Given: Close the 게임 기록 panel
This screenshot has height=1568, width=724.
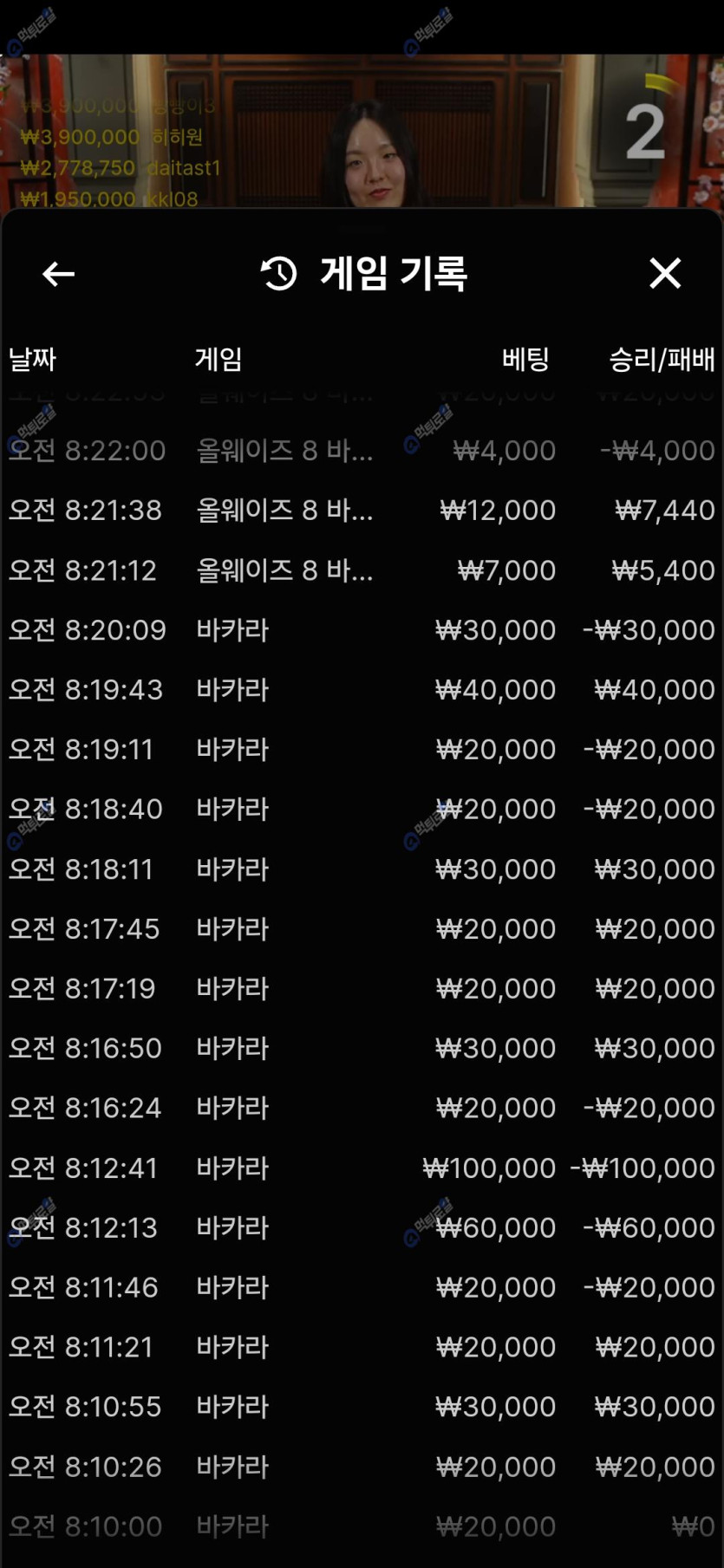Looking at the screenshot, I should tap(665, 274).
